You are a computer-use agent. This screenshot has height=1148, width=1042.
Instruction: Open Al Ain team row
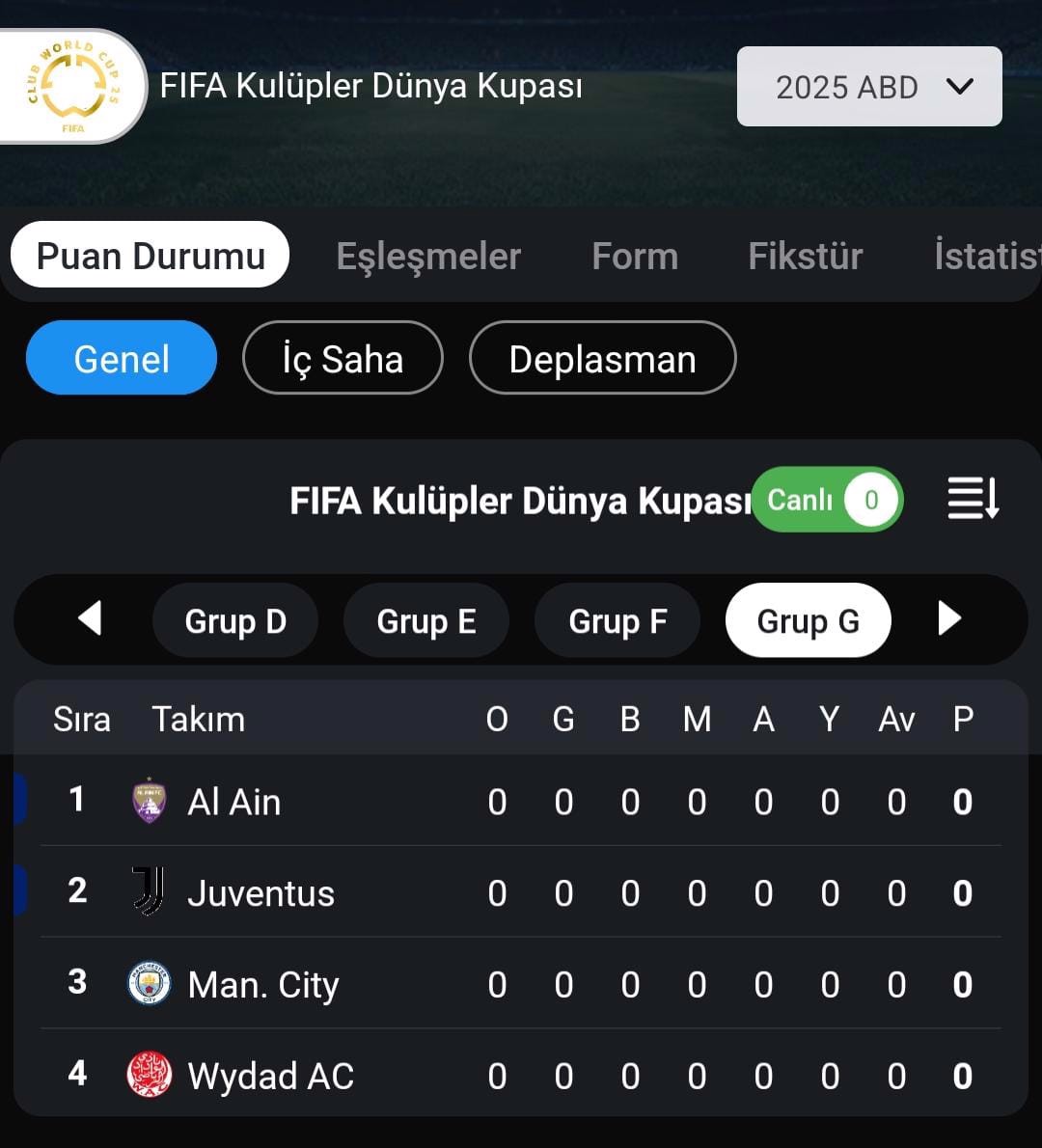(234, 802)
